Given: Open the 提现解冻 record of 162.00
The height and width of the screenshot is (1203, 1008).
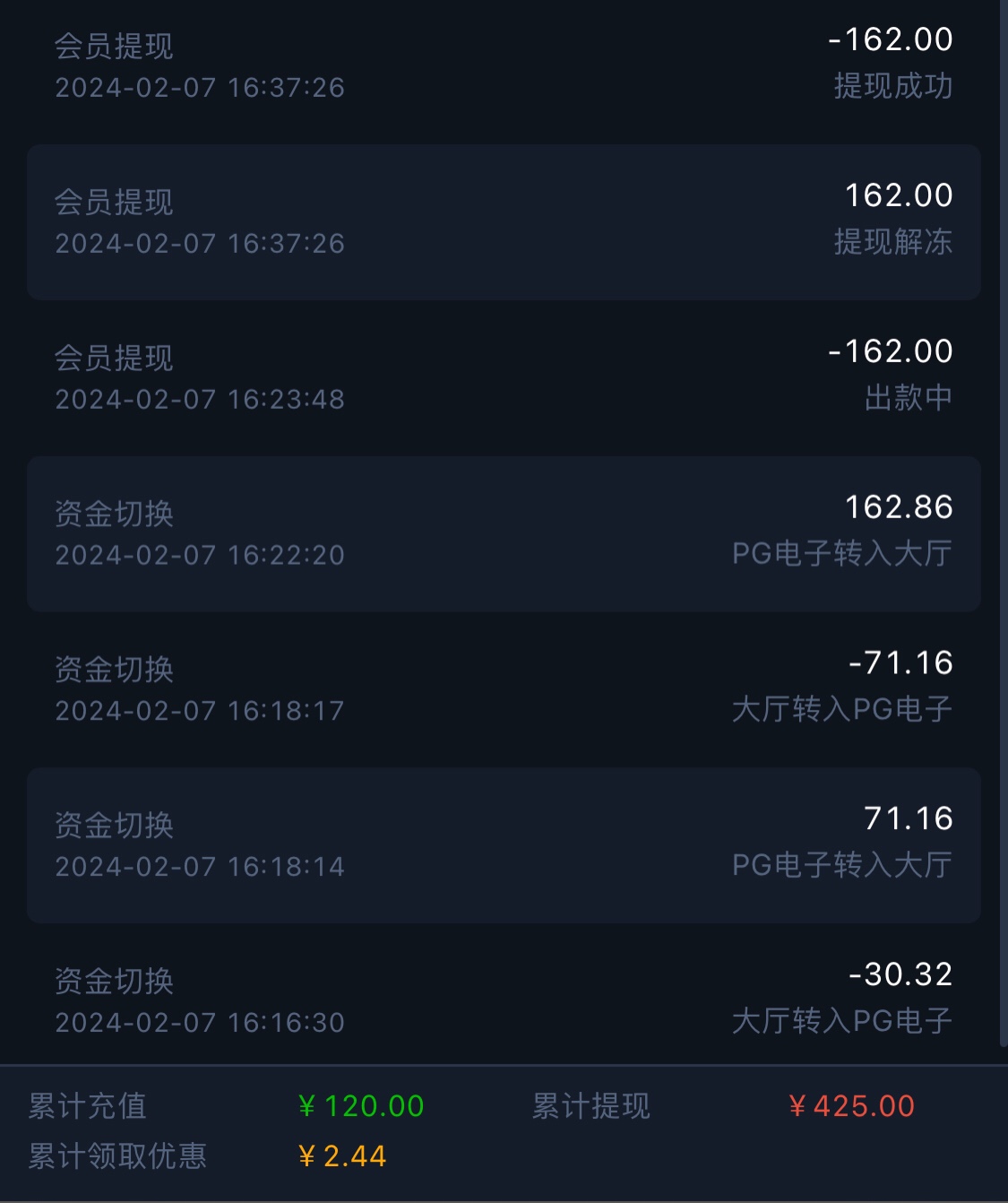Looking at the screenshot, I should click(504, 221).
